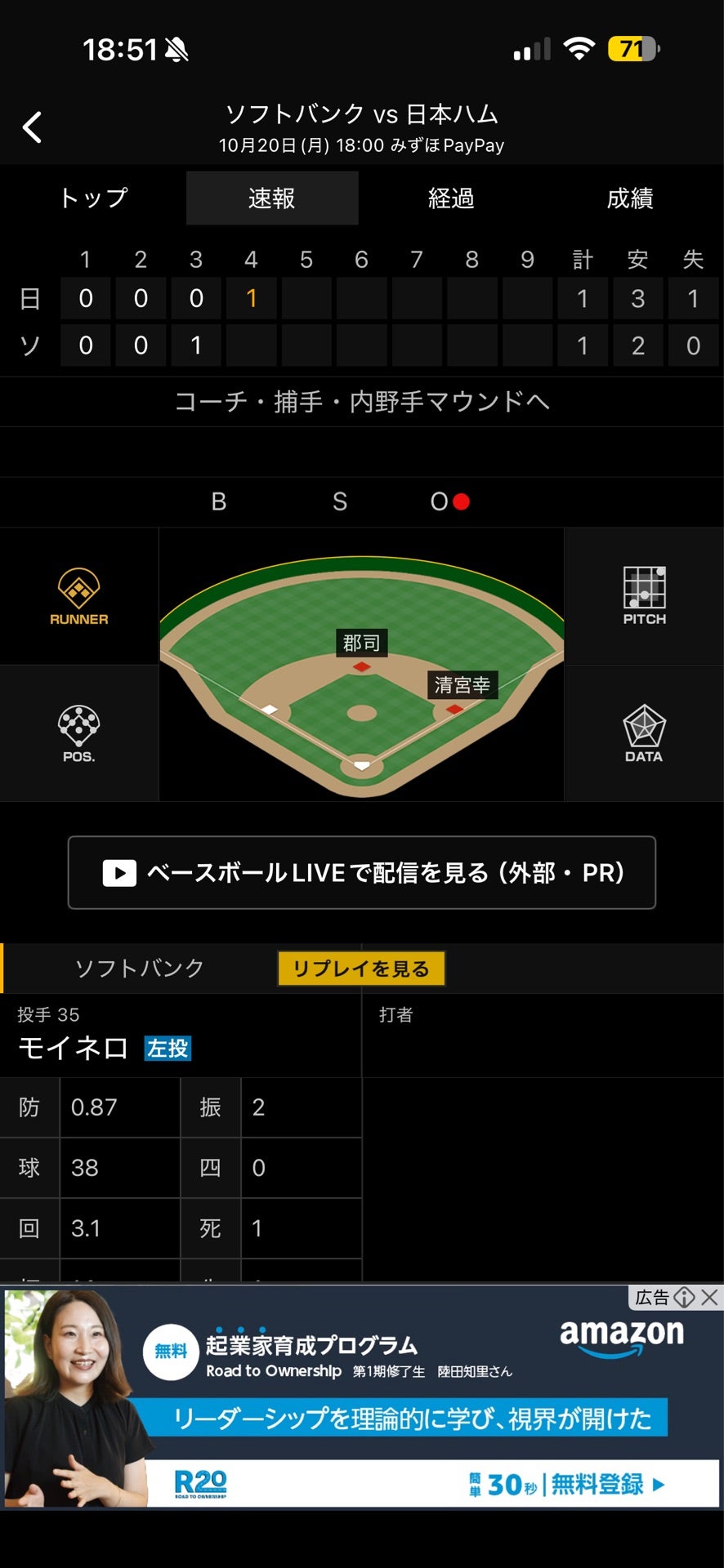Open the DATA radar chart
This screenshot has height=1568, width=724.
pyautogui.click(x=644, y=733)
